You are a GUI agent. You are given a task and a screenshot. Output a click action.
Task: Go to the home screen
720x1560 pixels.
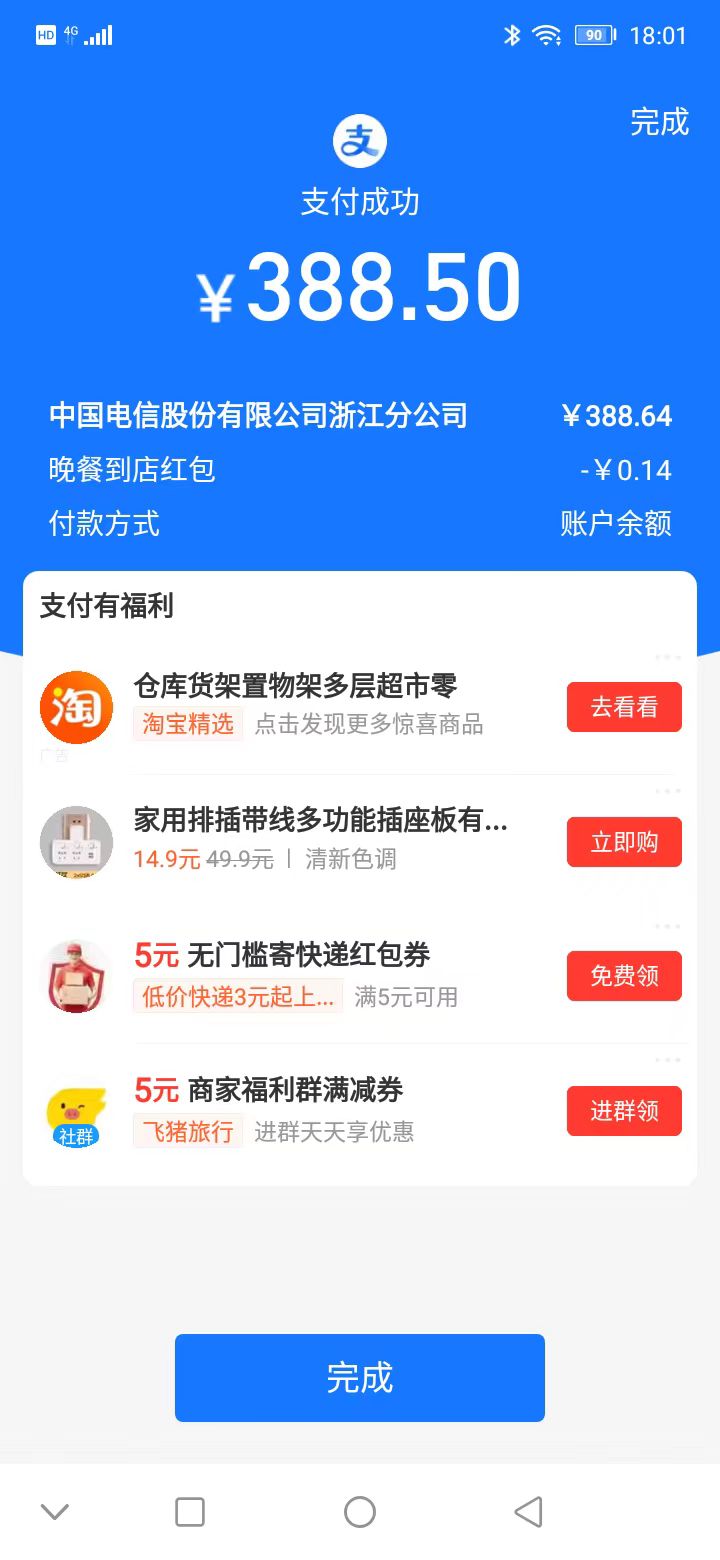tap(360, 1512)
